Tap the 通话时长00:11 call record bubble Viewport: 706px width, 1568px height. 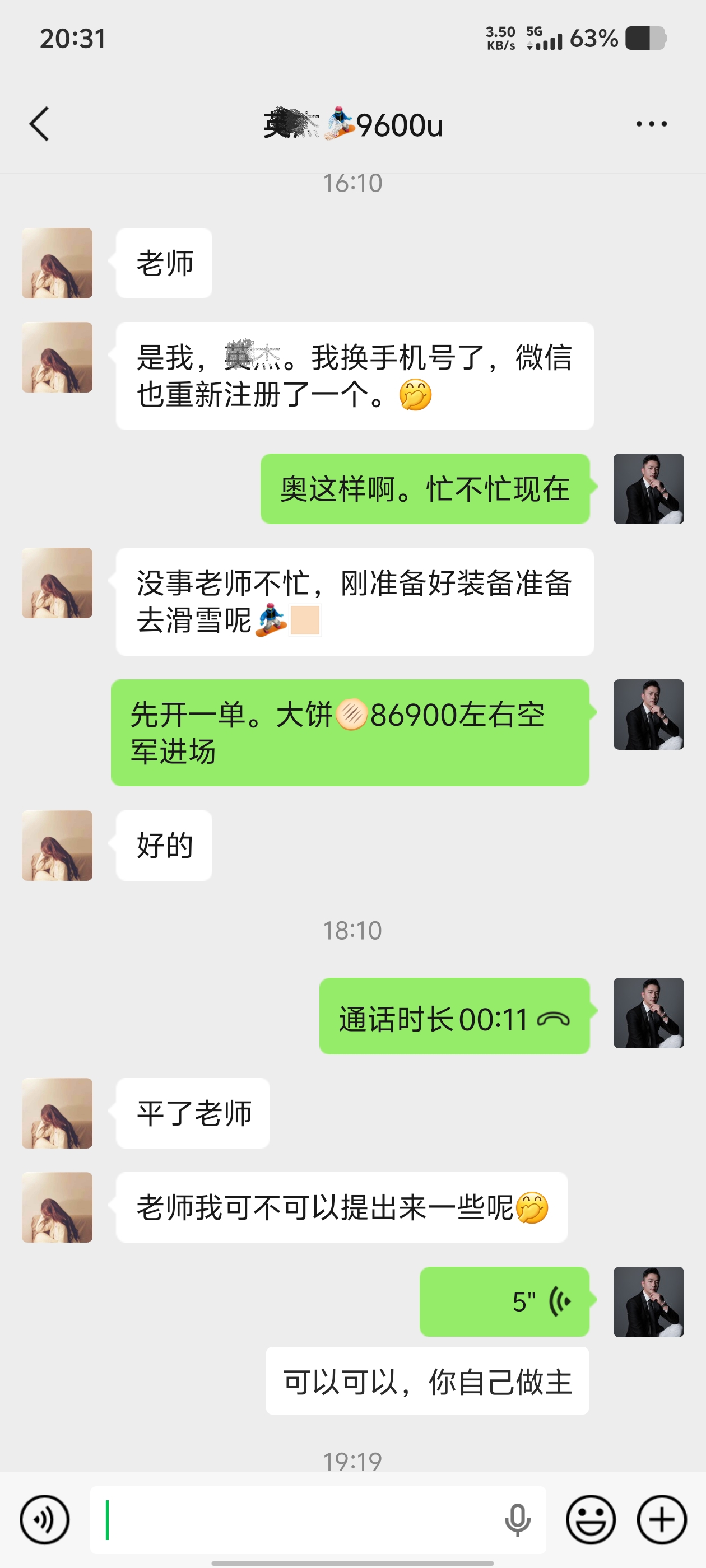(453, 1019)
